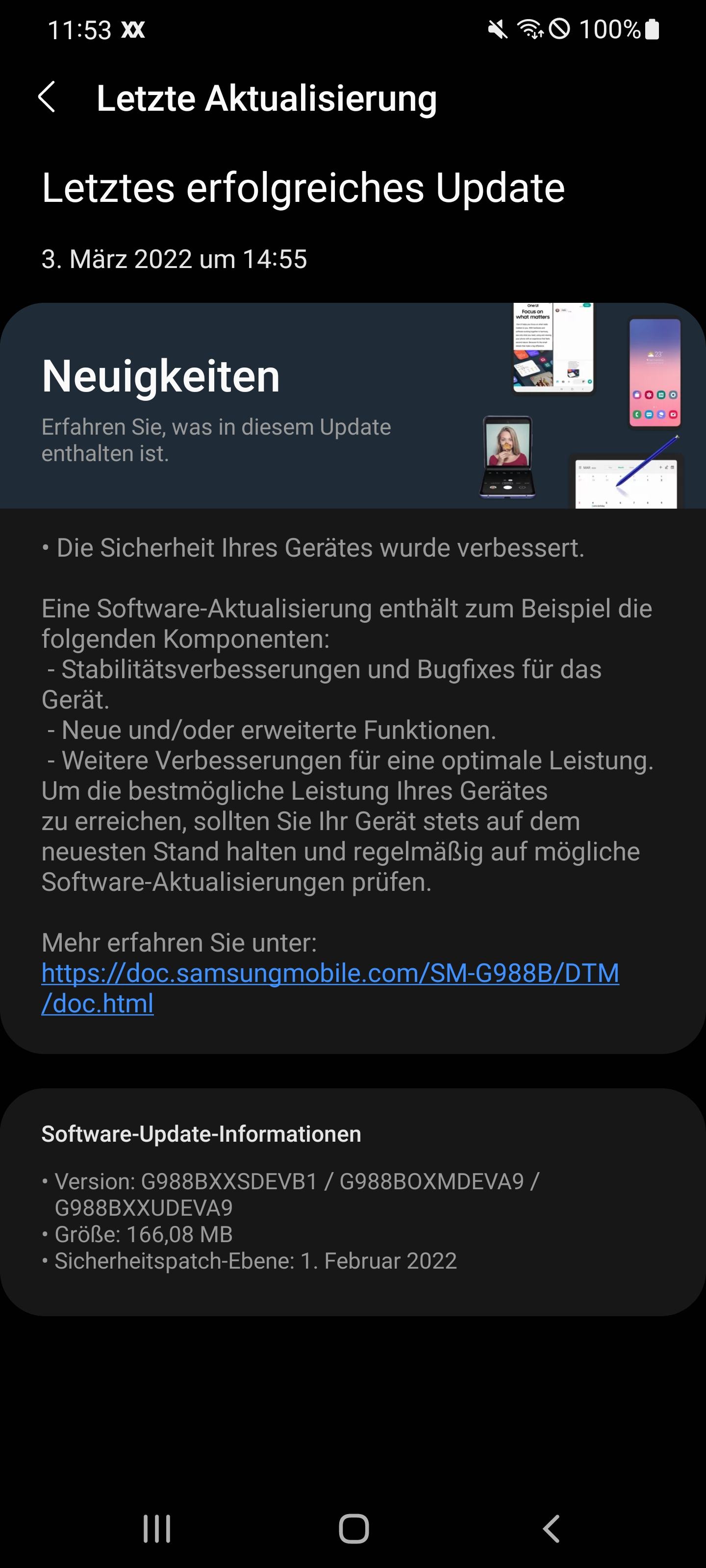Screen dimensions: 706x1568
Task: Open the recent apps button
Action: [x=156, y=1528]
